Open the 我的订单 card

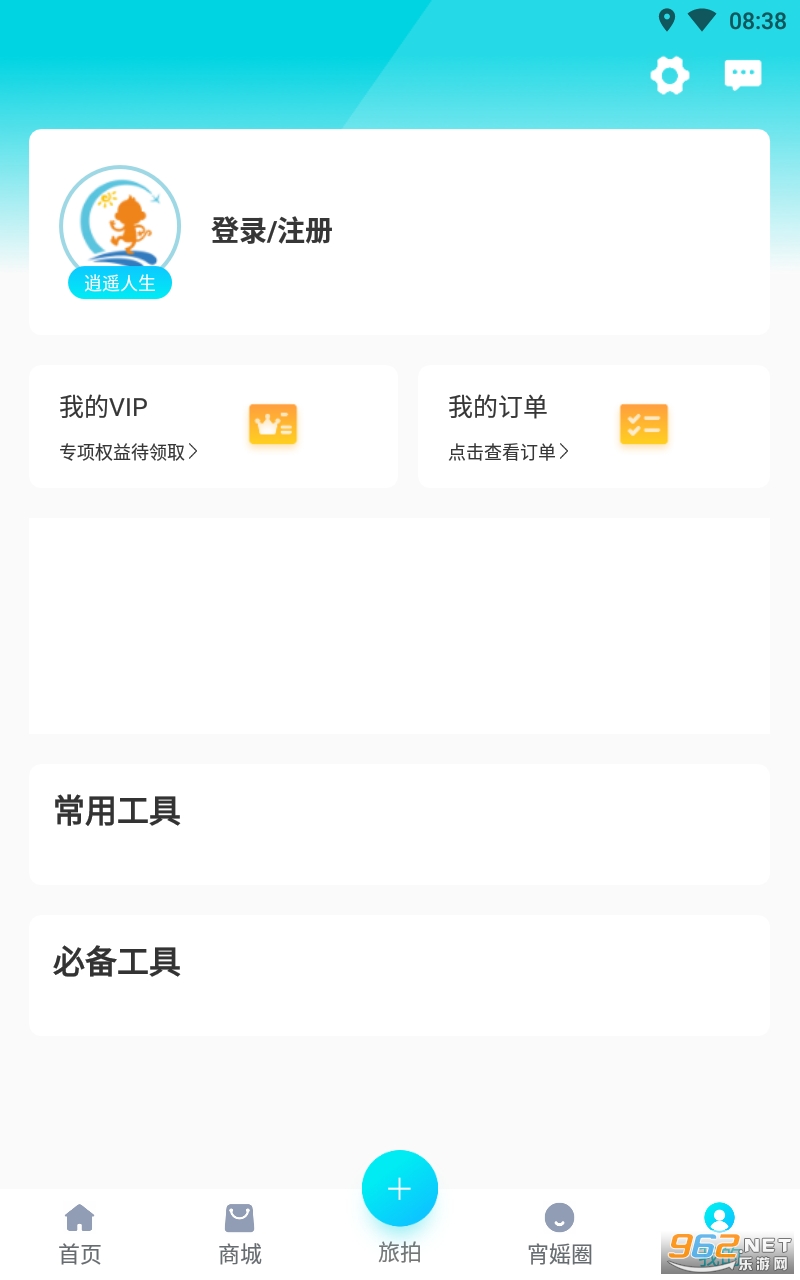click(594, 426)
